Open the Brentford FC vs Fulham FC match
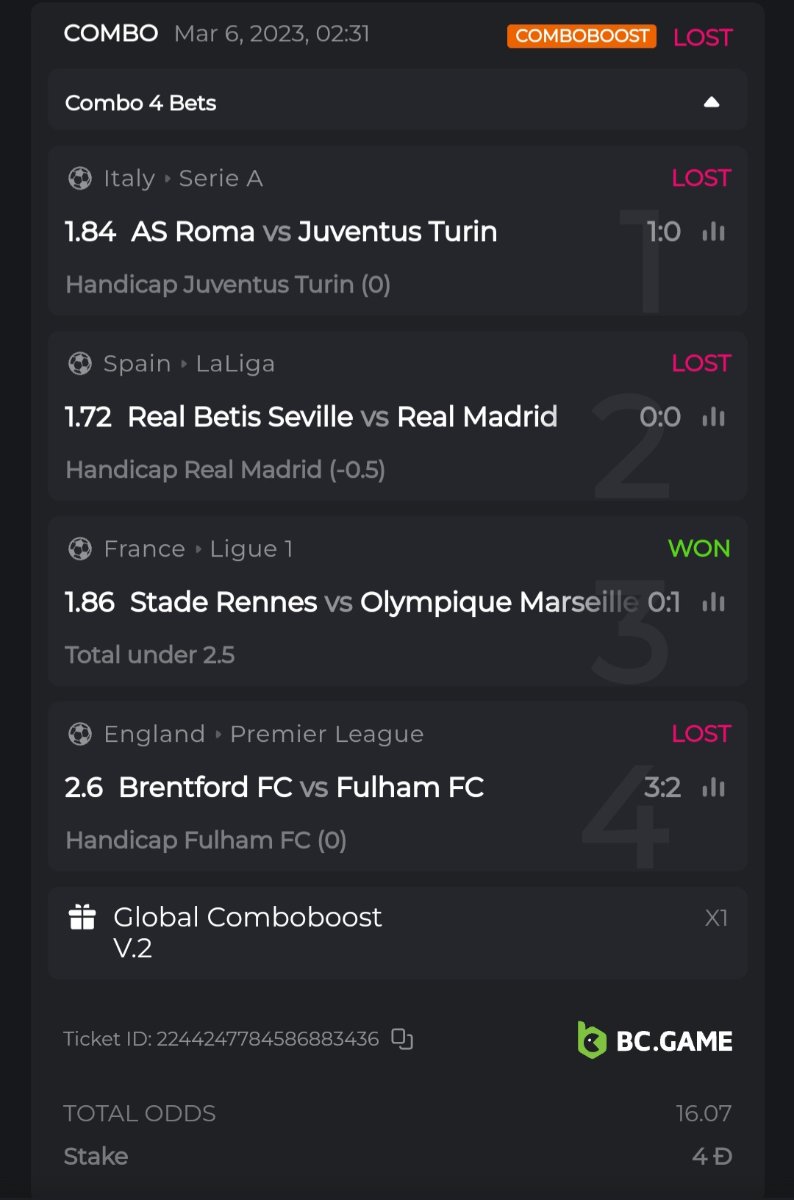 [x=300, y=788]
